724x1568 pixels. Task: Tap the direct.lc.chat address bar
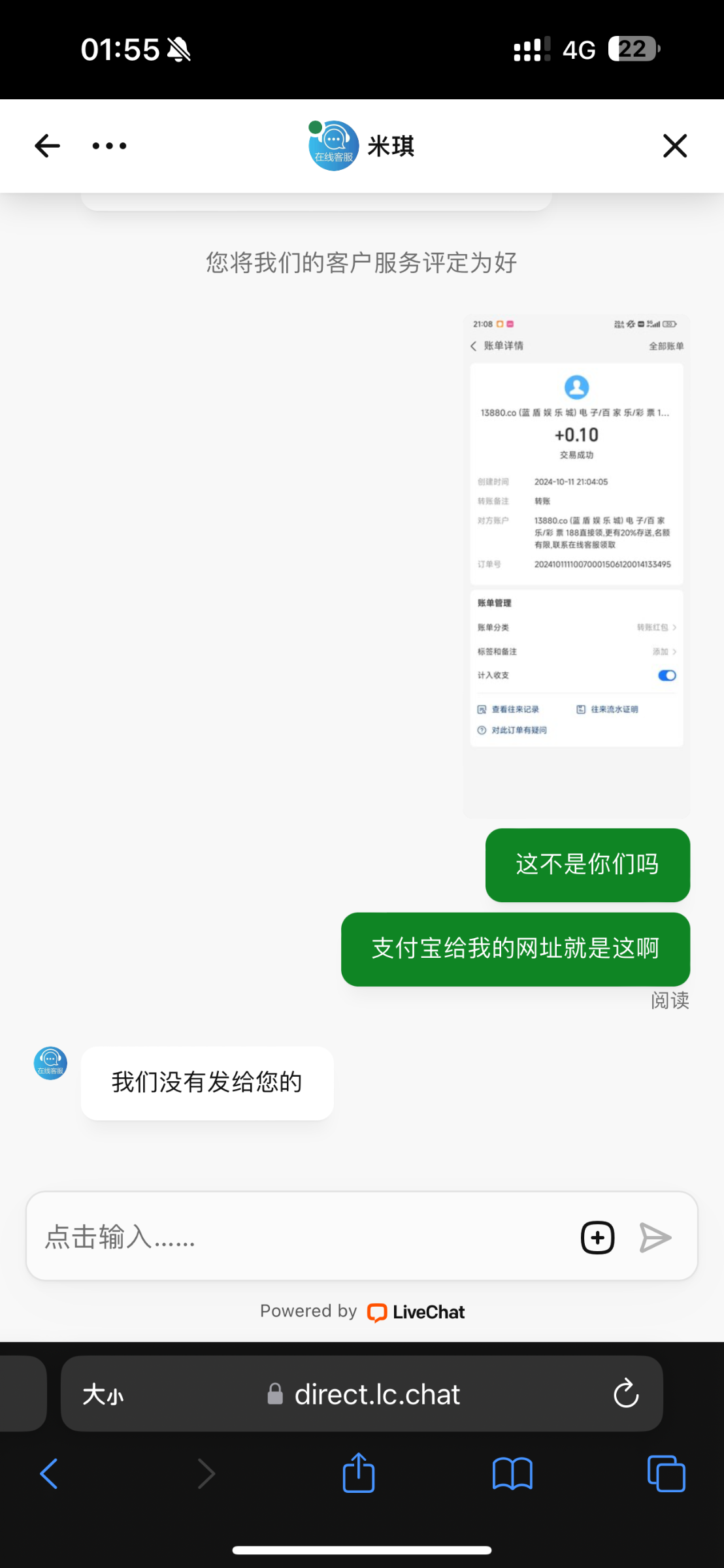[x=376, y=1394]
